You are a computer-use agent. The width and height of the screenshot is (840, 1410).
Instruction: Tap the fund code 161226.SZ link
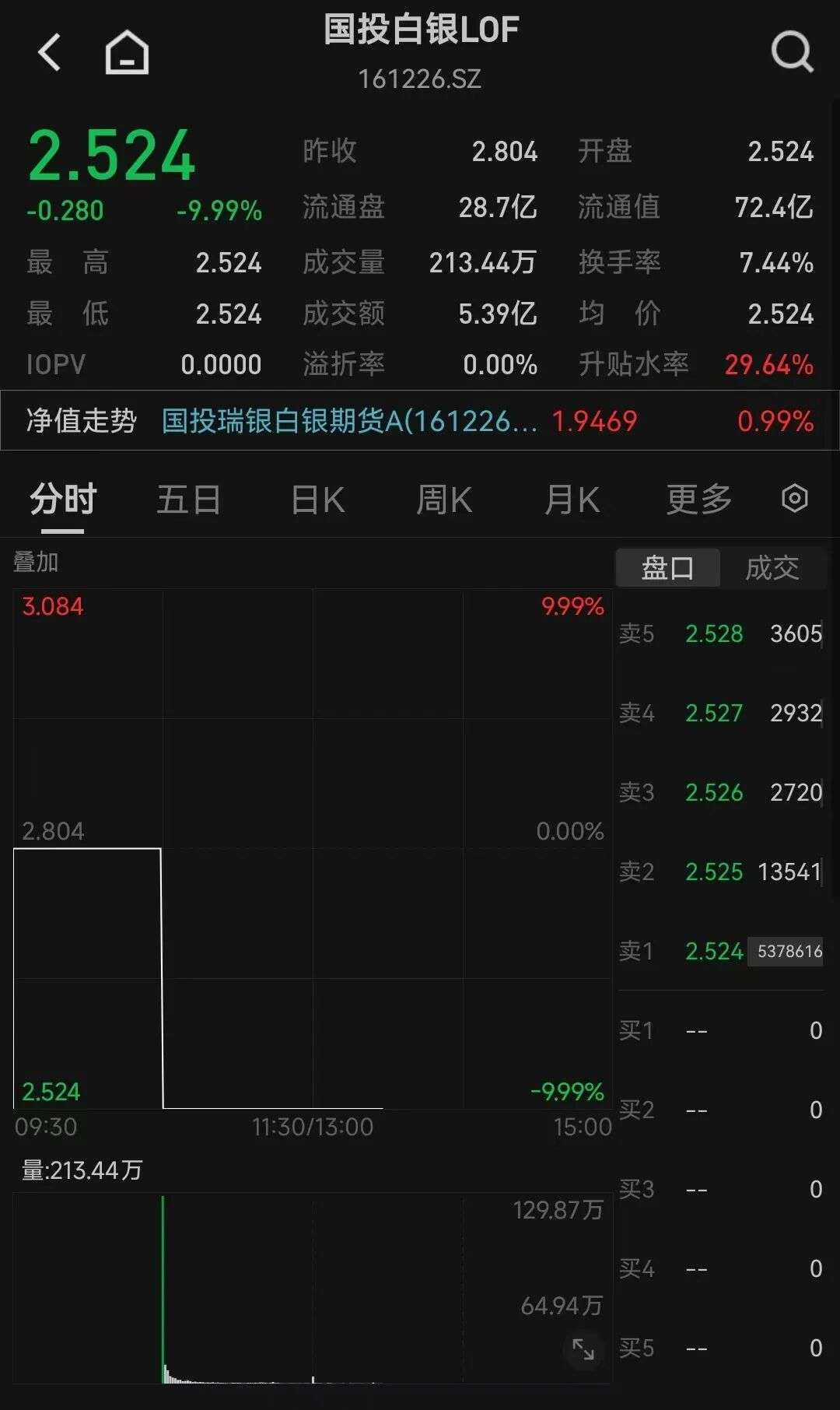(420, 77)
